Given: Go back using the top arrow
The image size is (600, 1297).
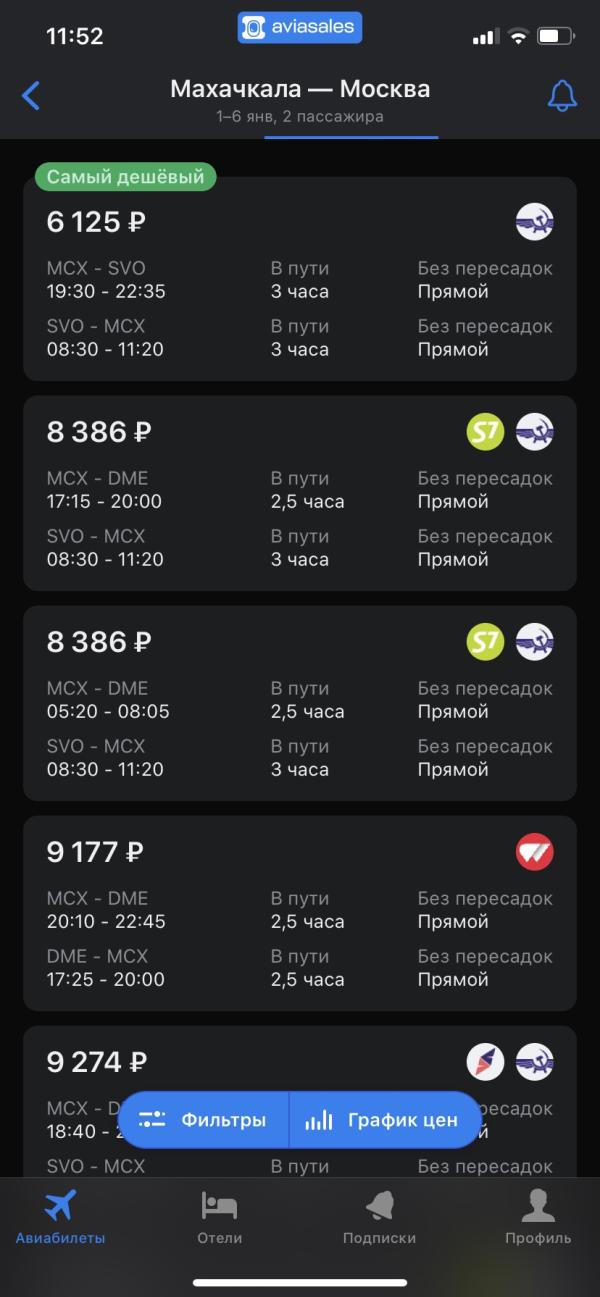Looking at the screenshot, I should 31,96.
